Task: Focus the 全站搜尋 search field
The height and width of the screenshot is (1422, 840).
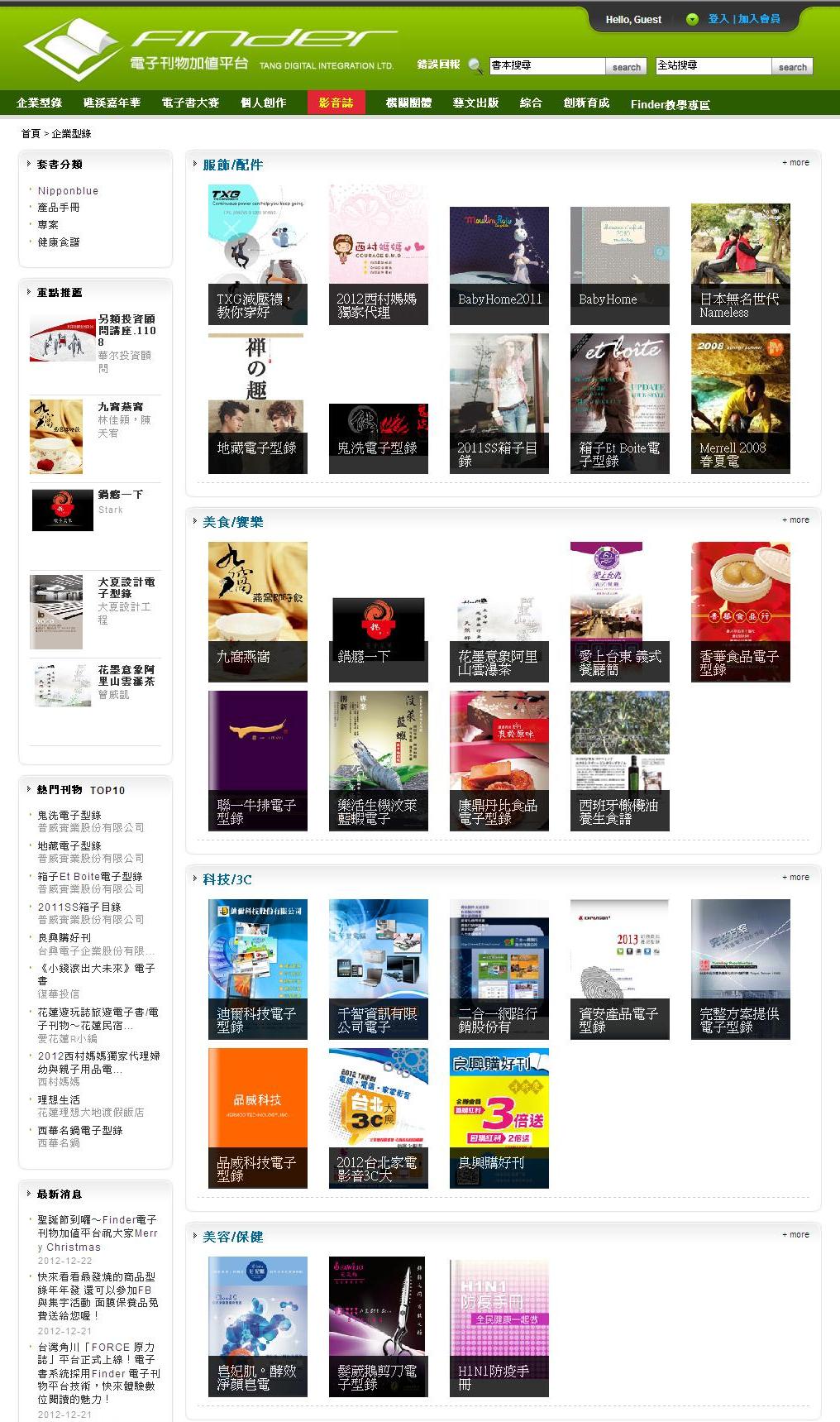Action: [x=714, y=66]
